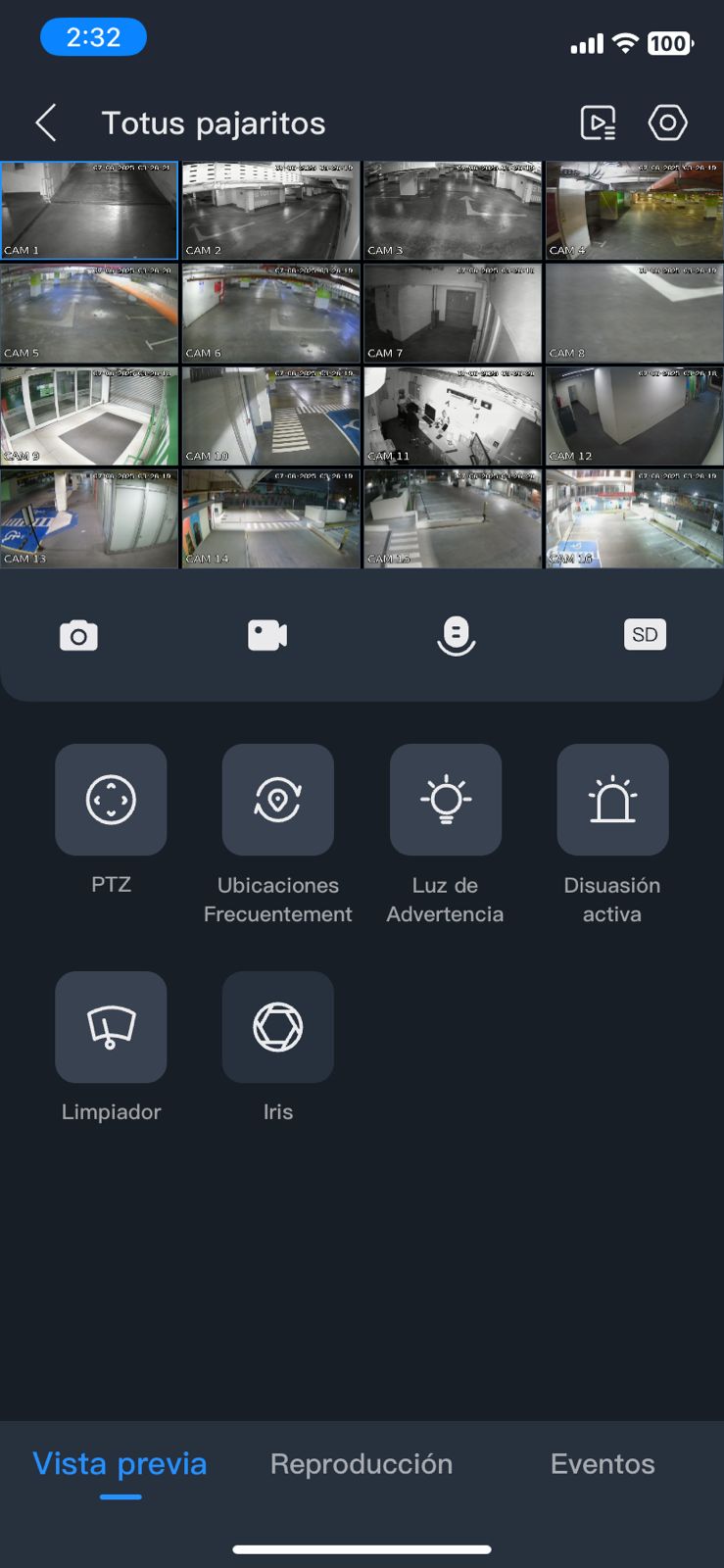Change the SD video quality
The image size is (724, 1568).
click(645, 635)
